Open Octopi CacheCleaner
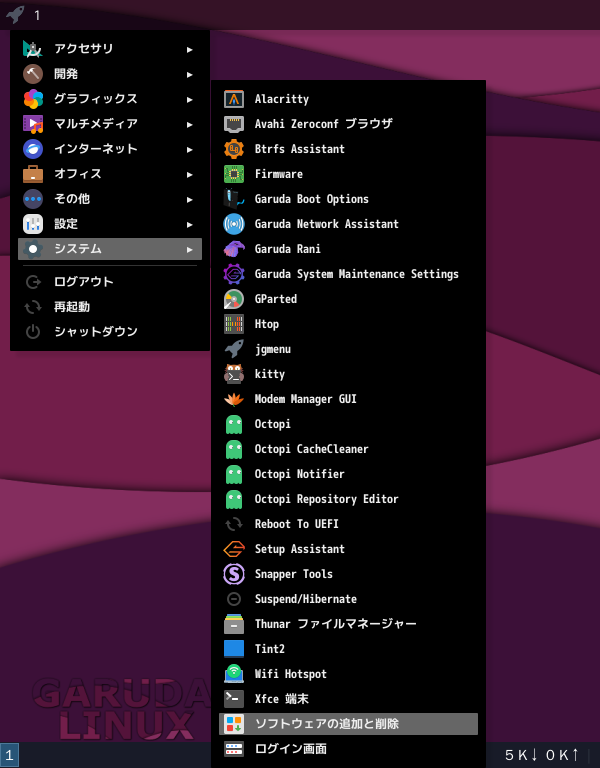 tap(311, 449)
